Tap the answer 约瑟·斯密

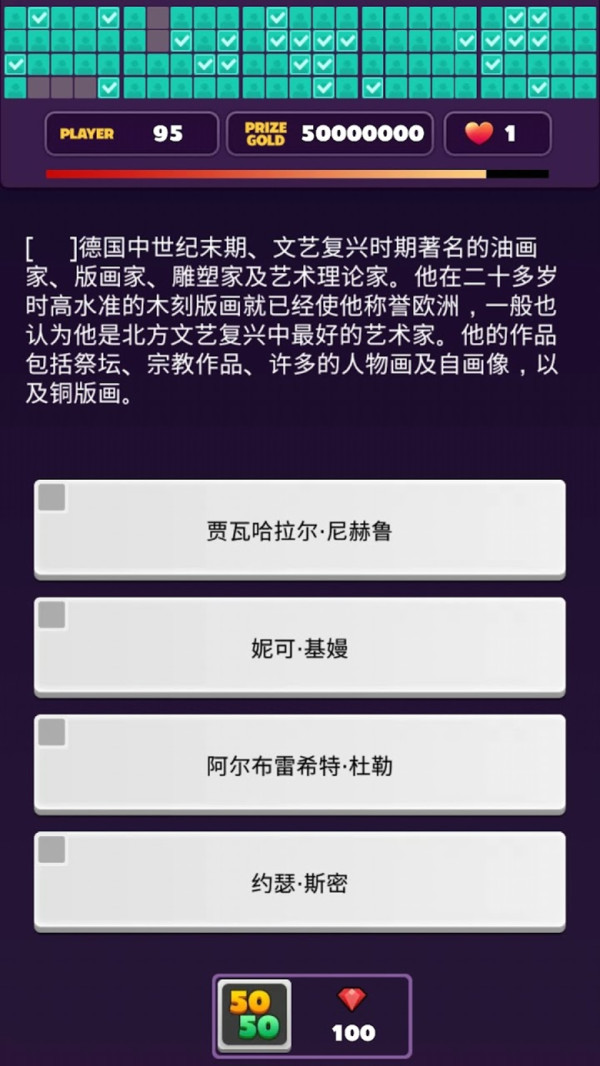[299, 882]
